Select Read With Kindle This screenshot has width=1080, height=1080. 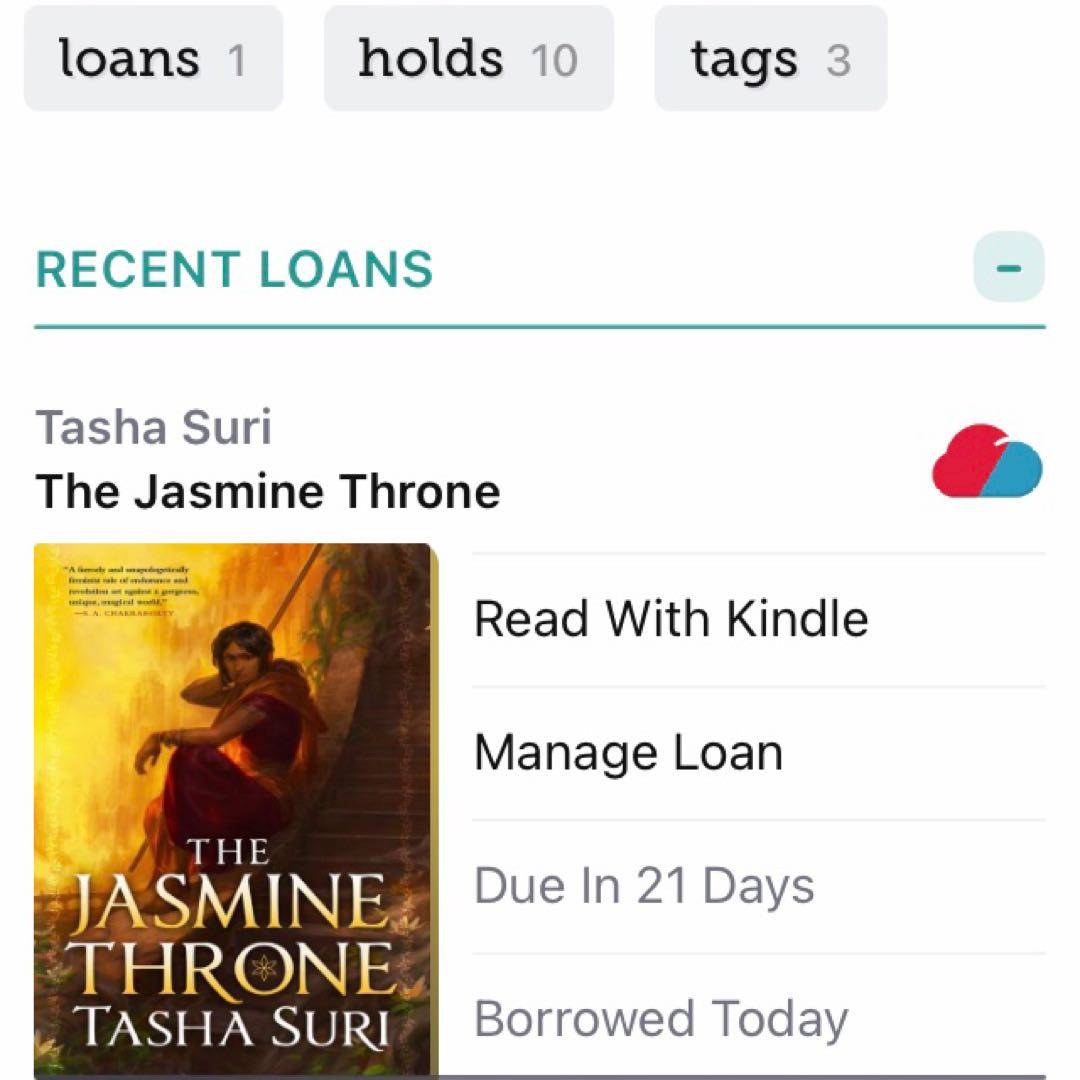[x=671, y=619]
